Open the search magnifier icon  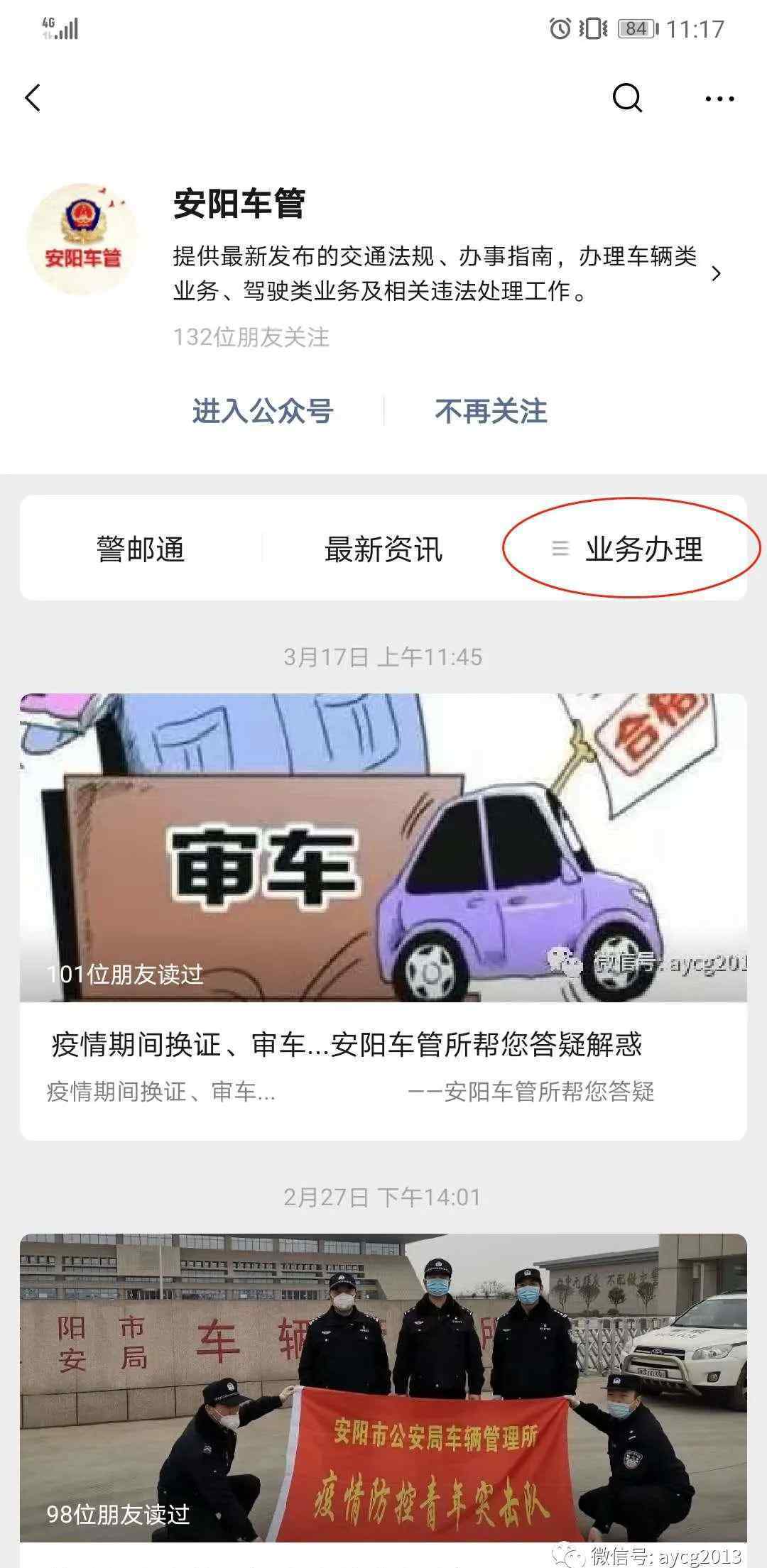[627, 98]
